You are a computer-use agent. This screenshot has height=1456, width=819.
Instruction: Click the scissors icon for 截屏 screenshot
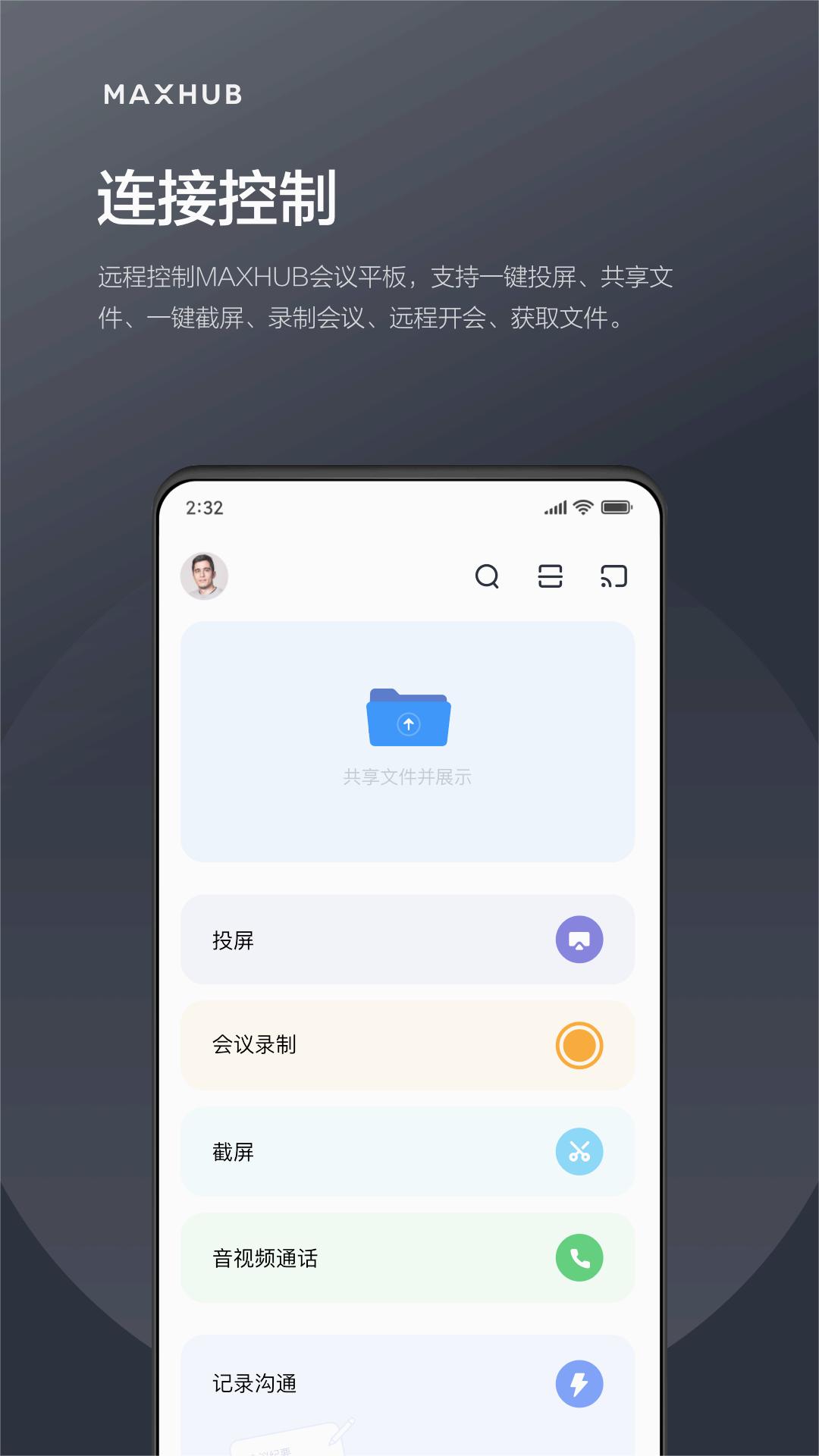click(579, 1151)
